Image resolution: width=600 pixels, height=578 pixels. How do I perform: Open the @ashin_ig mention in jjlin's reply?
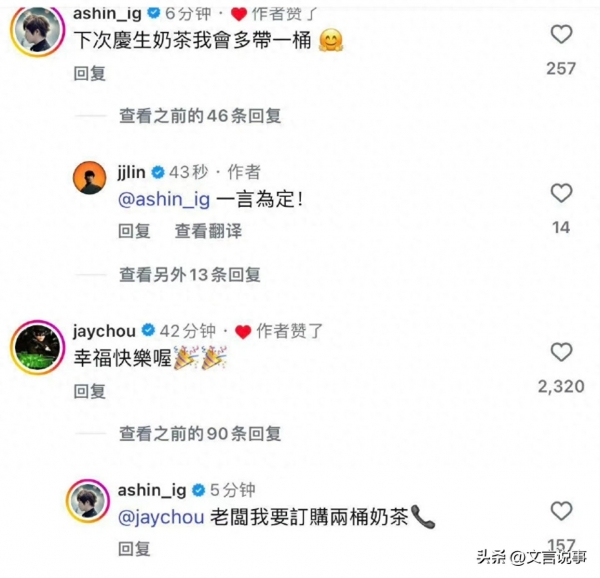click(159, 200)
